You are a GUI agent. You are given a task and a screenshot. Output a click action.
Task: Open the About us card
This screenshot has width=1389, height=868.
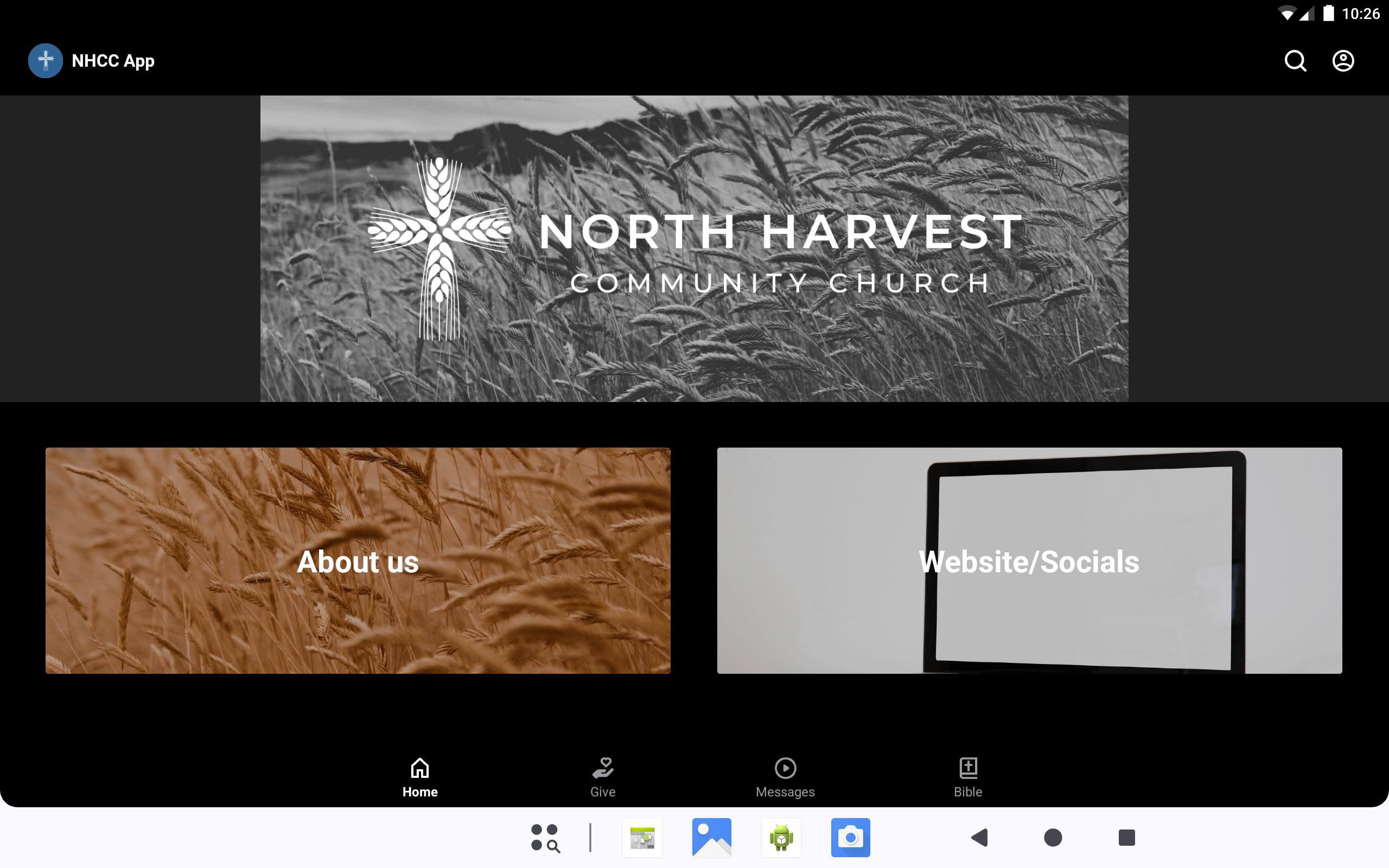point(358,560)
